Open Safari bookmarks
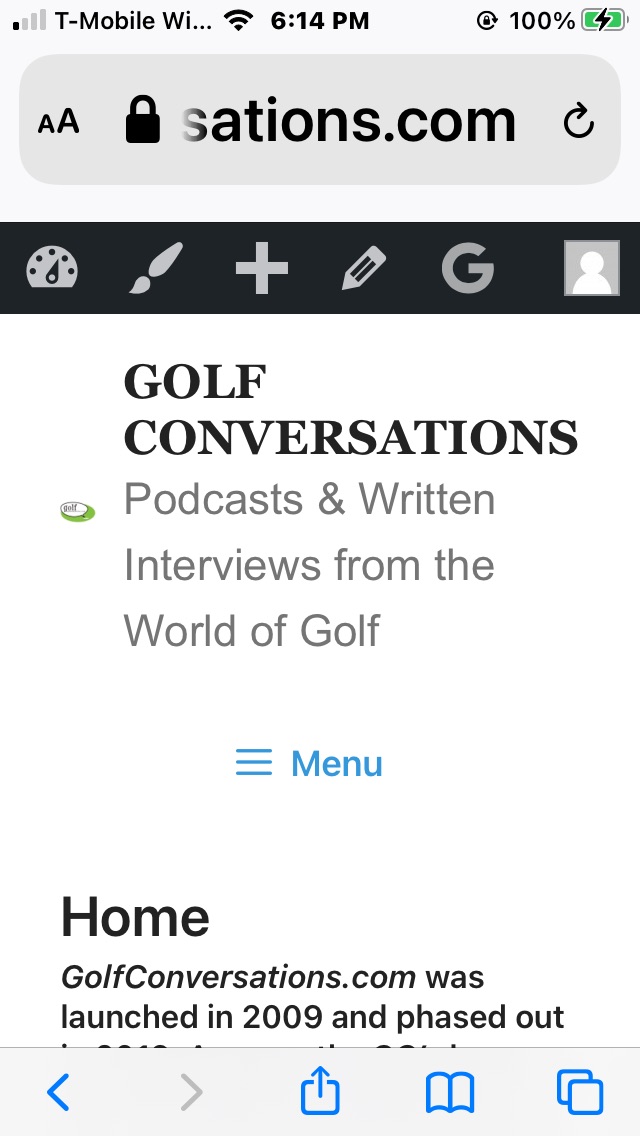 pos(450,1093)
